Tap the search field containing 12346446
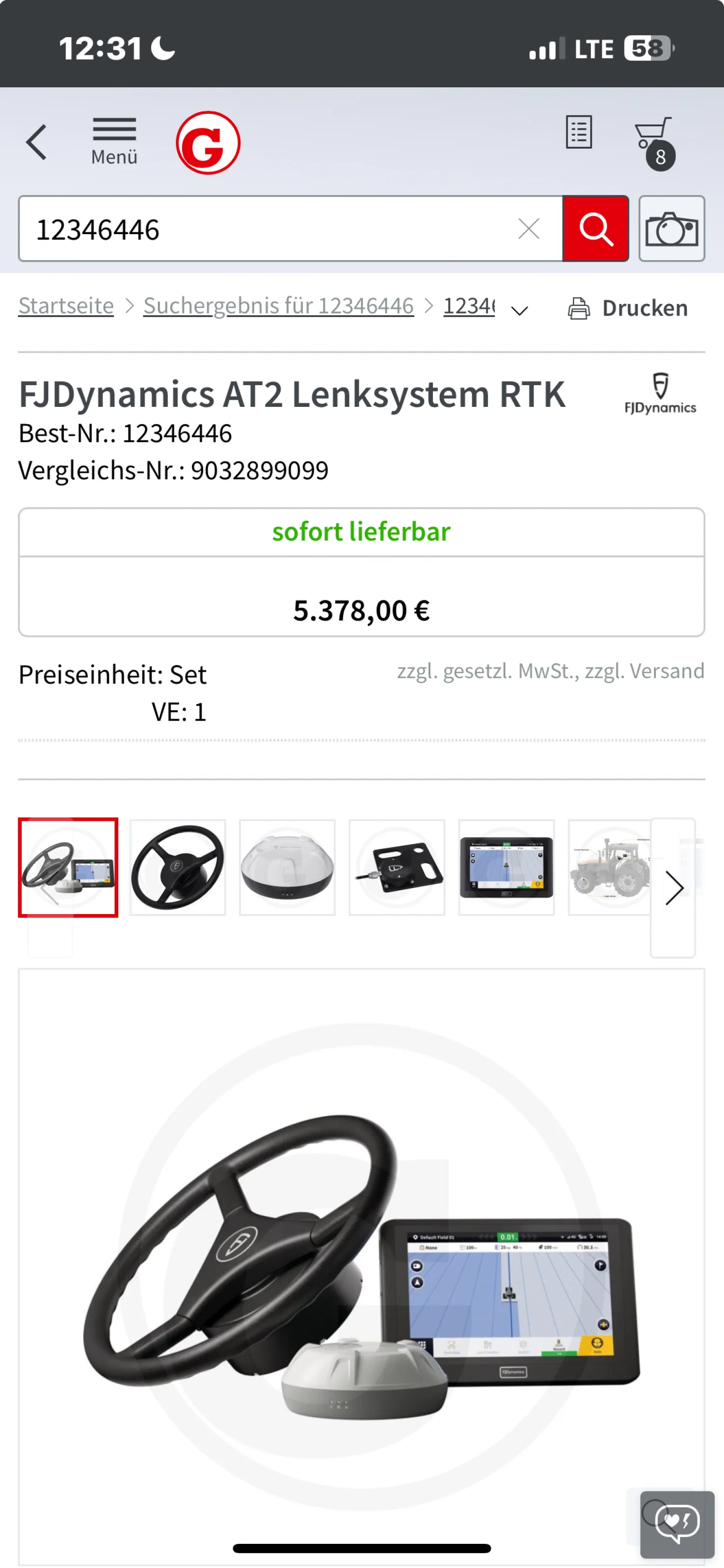The width and height of the screenshot is (724, 1568). click(268, 229)
